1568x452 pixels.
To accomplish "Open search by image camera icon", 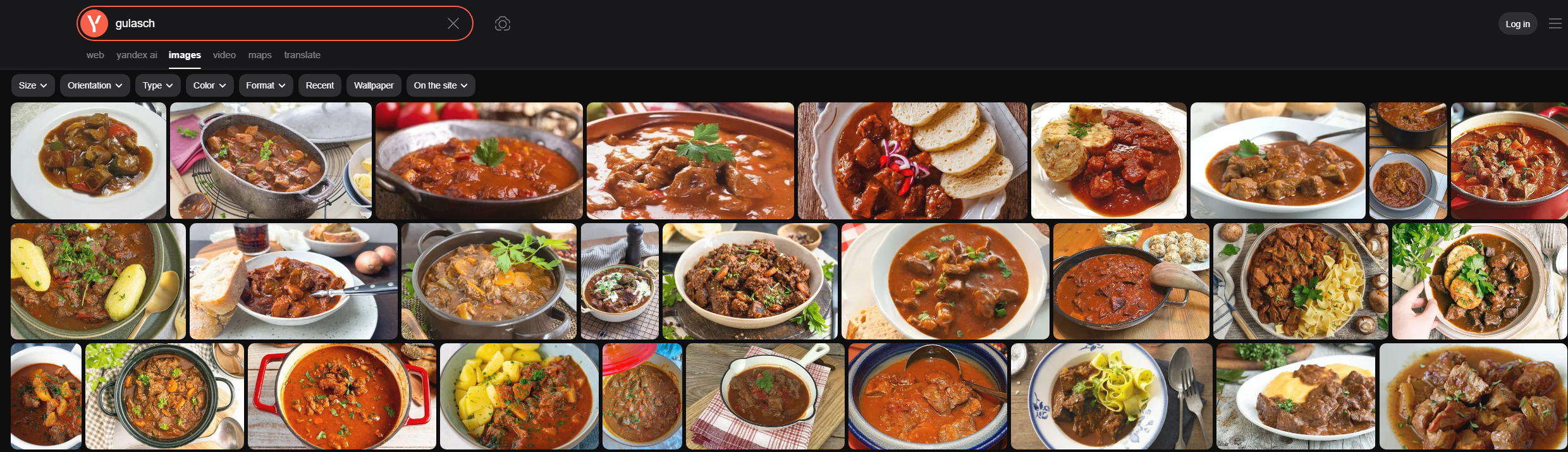I will tap(502, 24).
